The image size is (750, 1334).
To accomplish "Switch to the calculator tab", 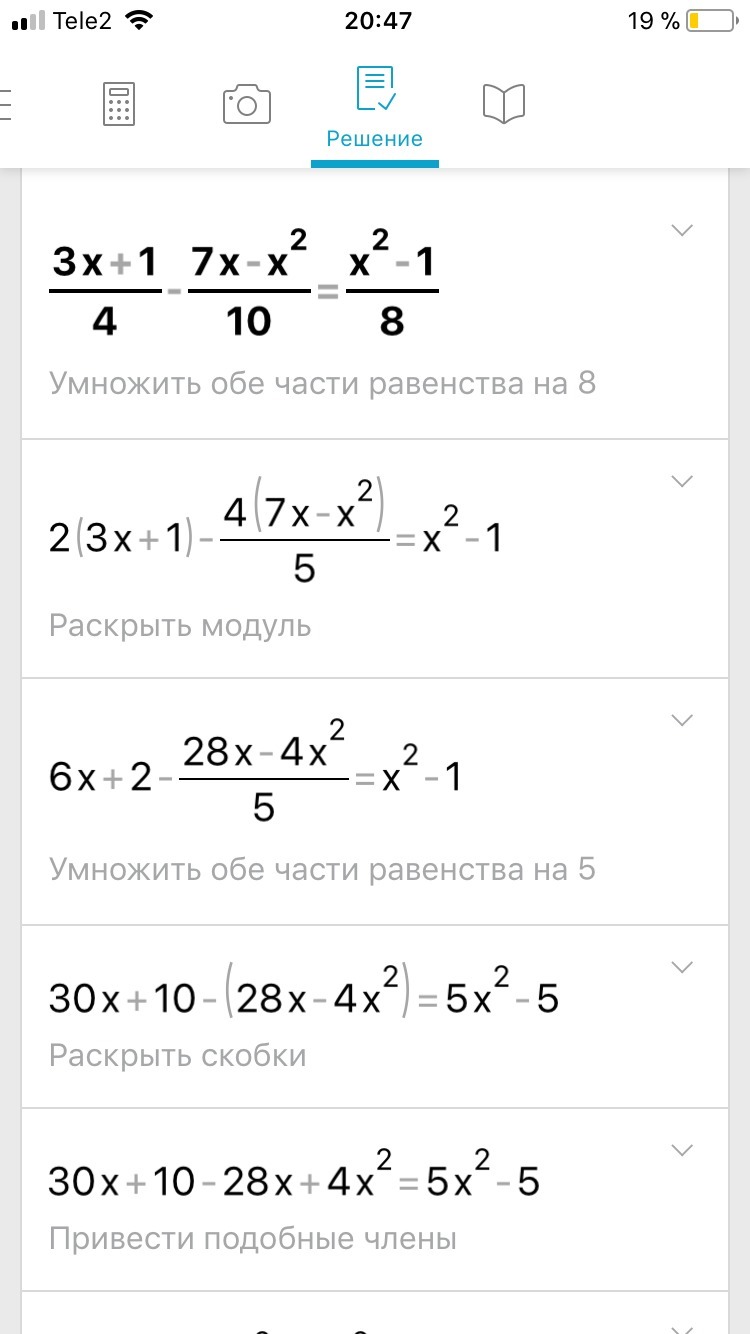I will pyautogui.click(x=118, y=104).
